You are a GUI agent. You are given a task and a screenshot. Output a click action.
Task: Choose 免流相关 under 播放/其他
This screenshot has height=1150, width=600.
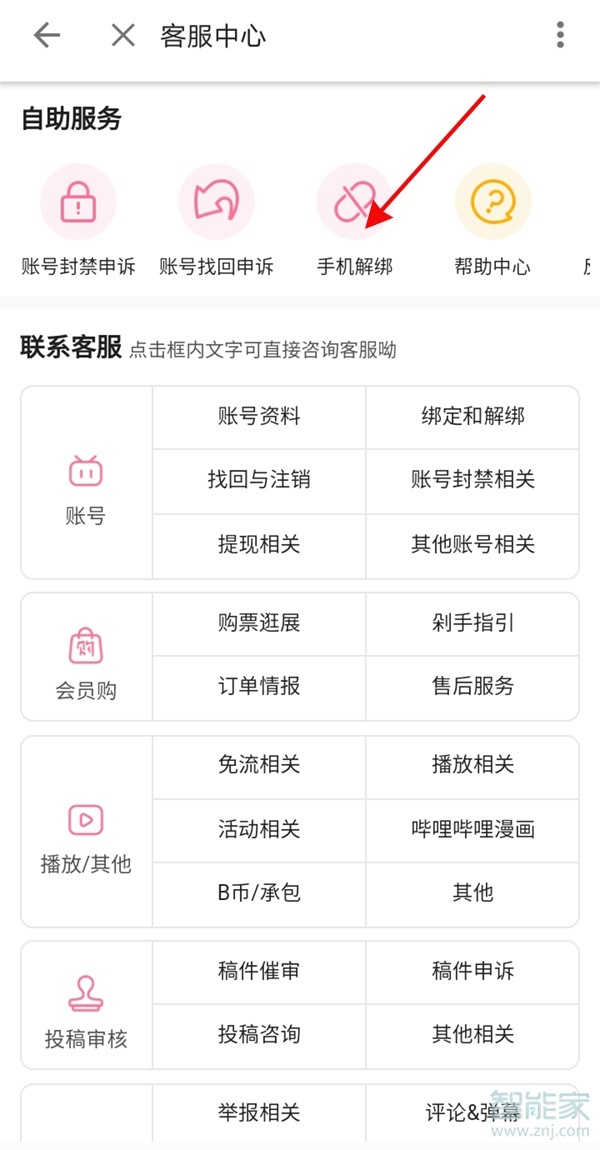pos(259,765)
